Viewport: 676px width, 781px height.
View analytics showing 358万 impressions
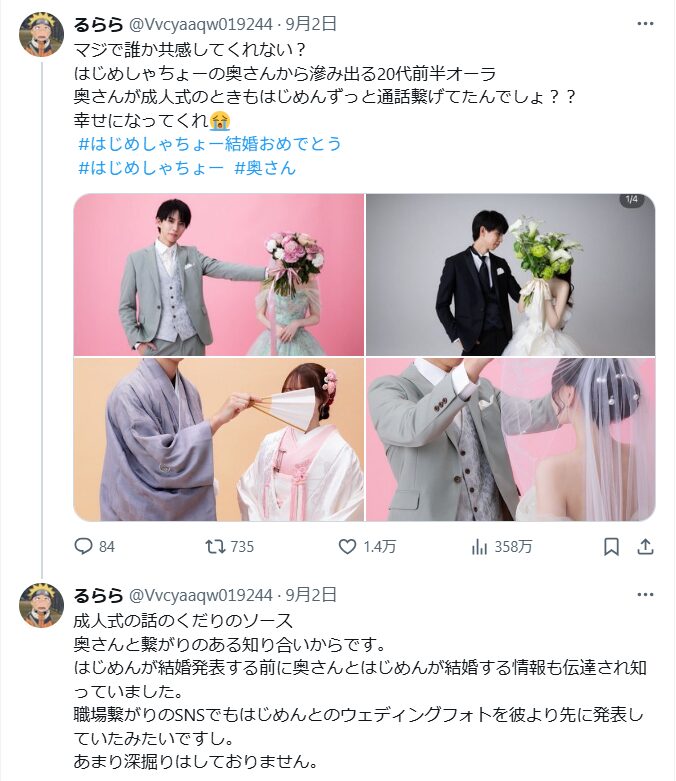(480, 547)
